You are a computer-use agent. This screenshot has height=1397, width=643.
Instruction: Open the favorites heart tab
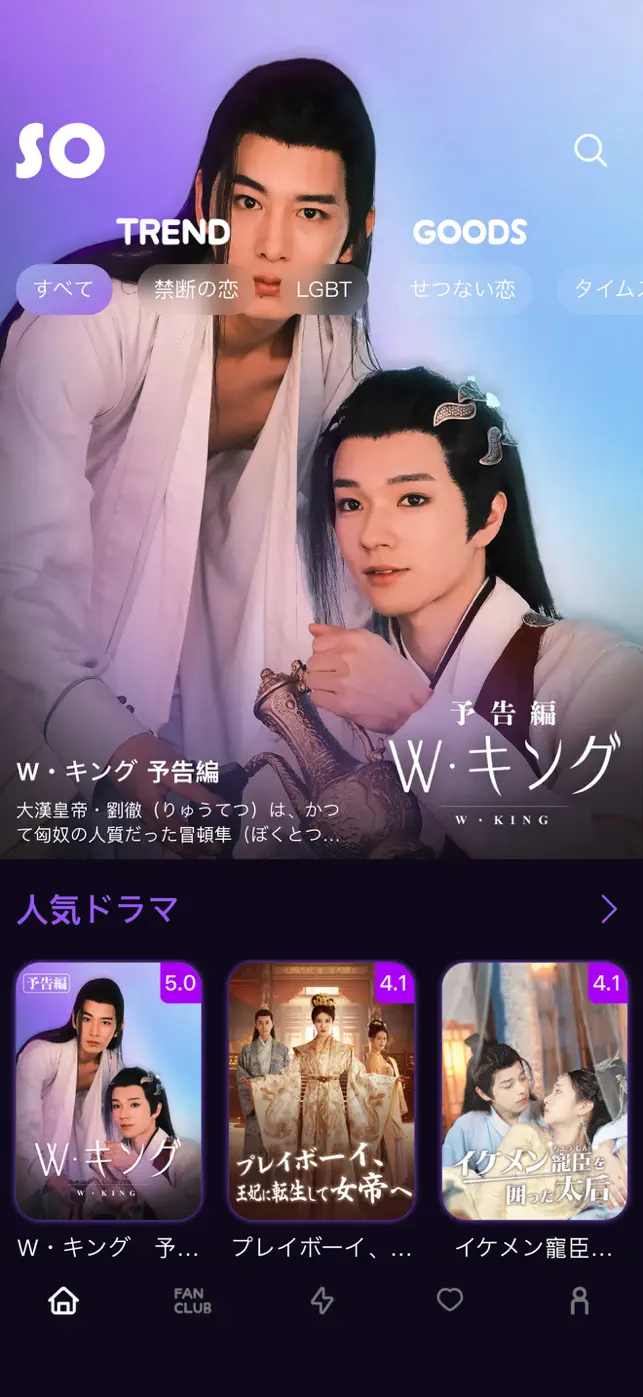450,1300
